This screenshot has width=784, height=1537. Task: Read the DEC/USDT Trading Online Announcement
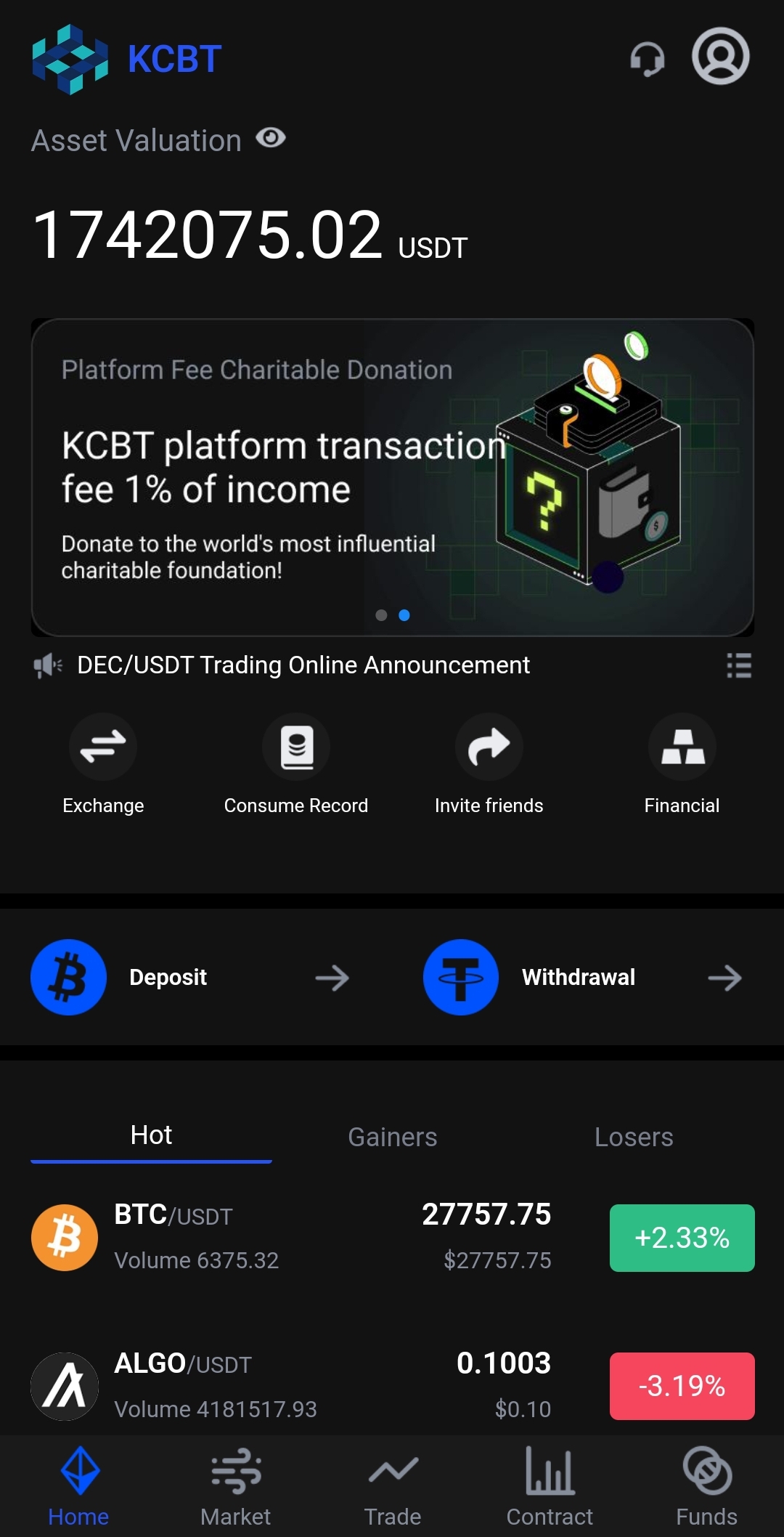tap(303, 665)
